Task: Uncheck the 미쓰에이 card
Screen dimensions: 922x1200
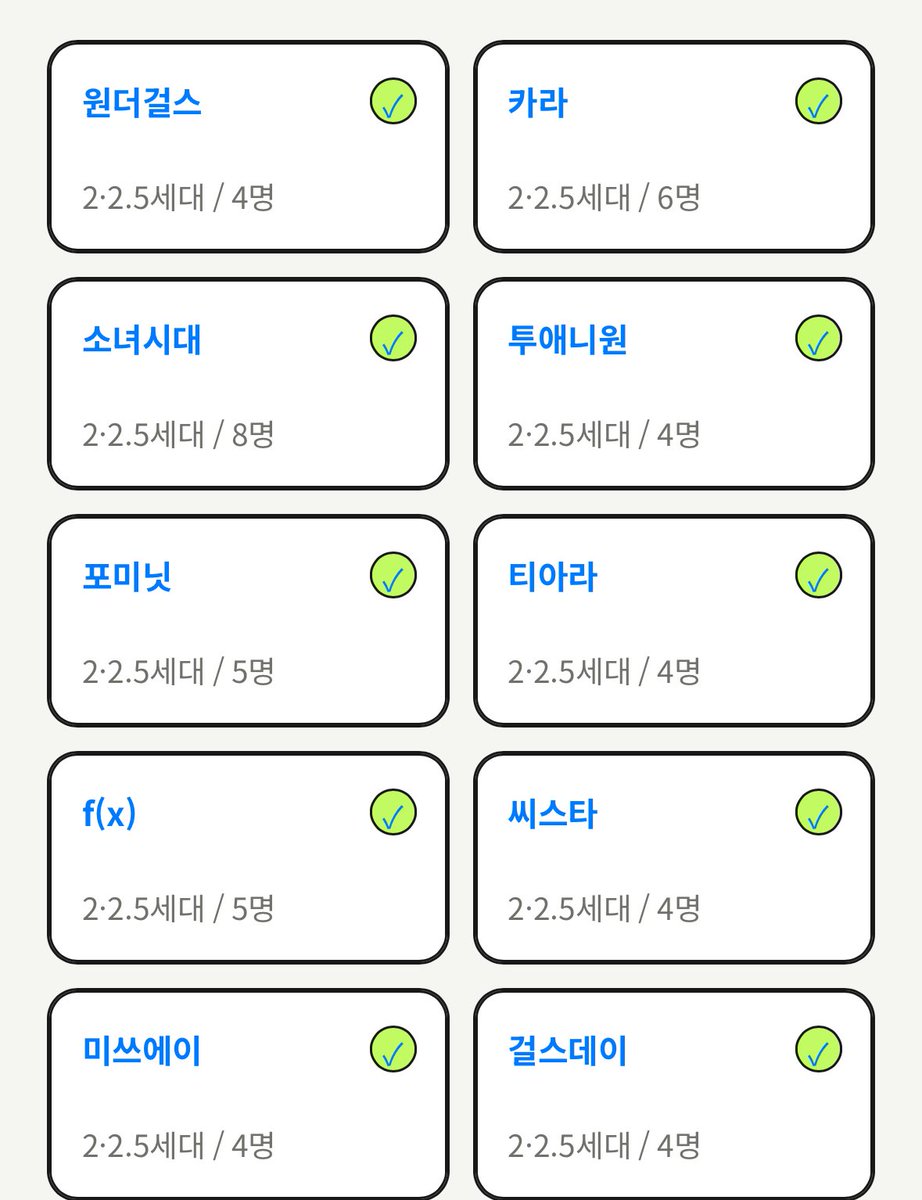Action: pyautogui.click(x=248, y=1094)
